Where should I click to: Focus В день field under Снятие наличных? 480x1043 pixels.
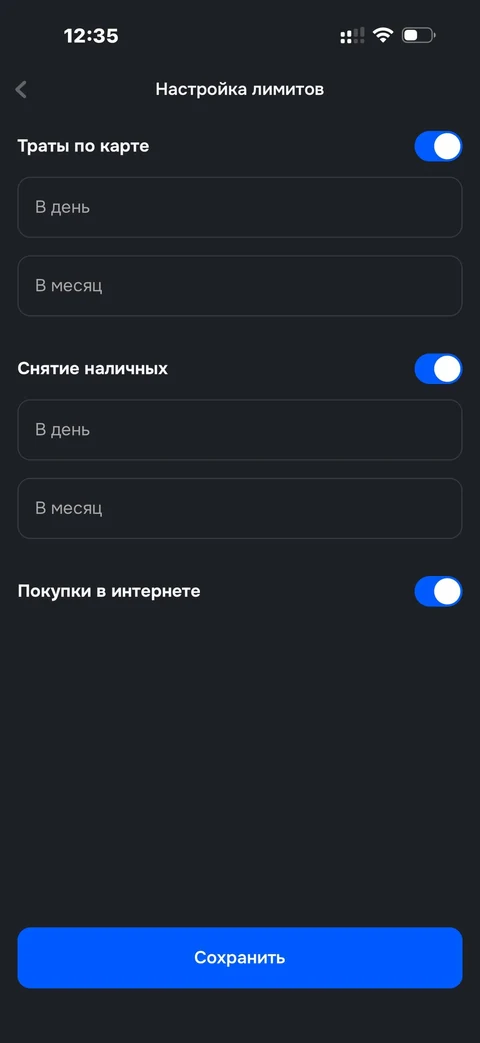point(240,430)
